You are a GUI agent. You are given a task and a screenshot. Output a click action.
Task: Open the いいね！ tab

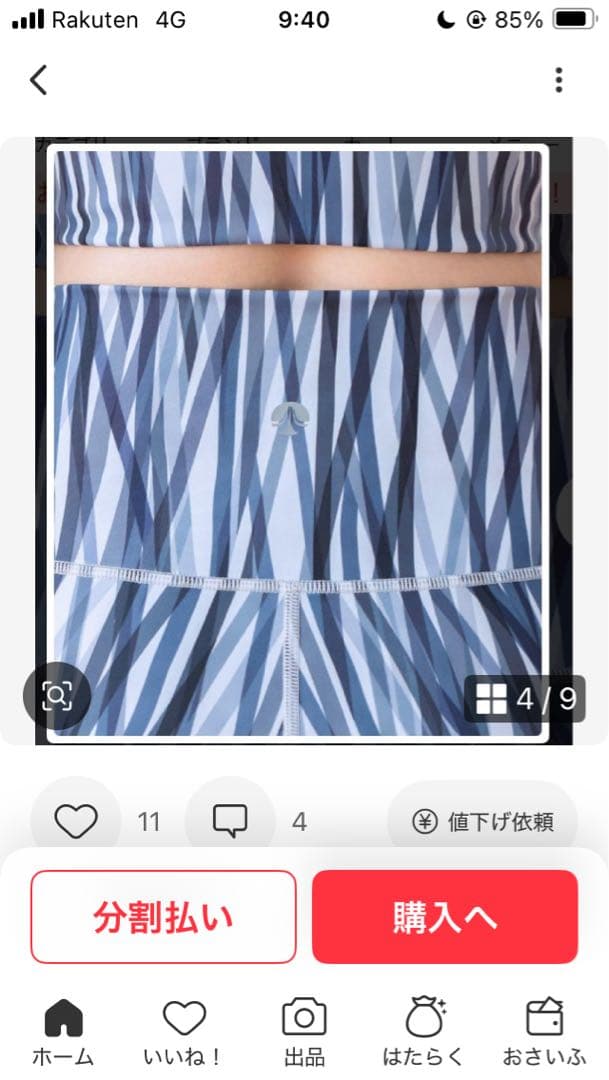pos(184,1032)
